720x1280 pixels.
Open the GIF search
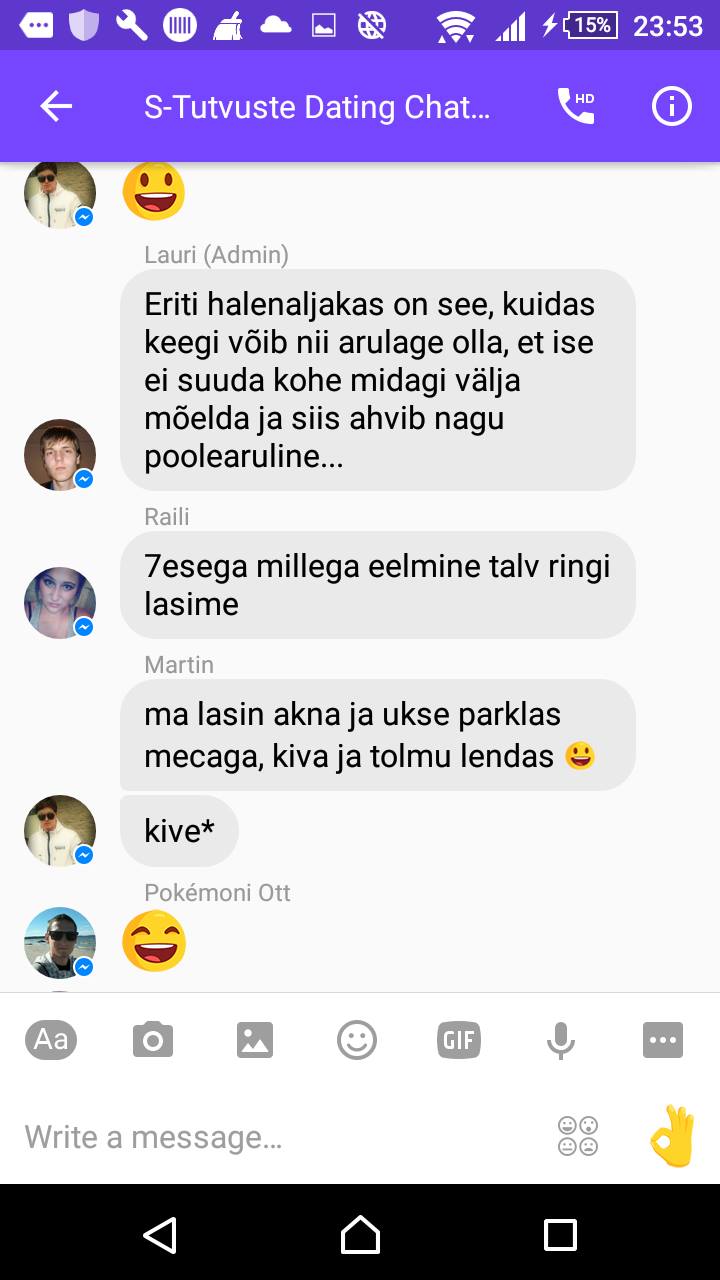tap(459, 1040)
